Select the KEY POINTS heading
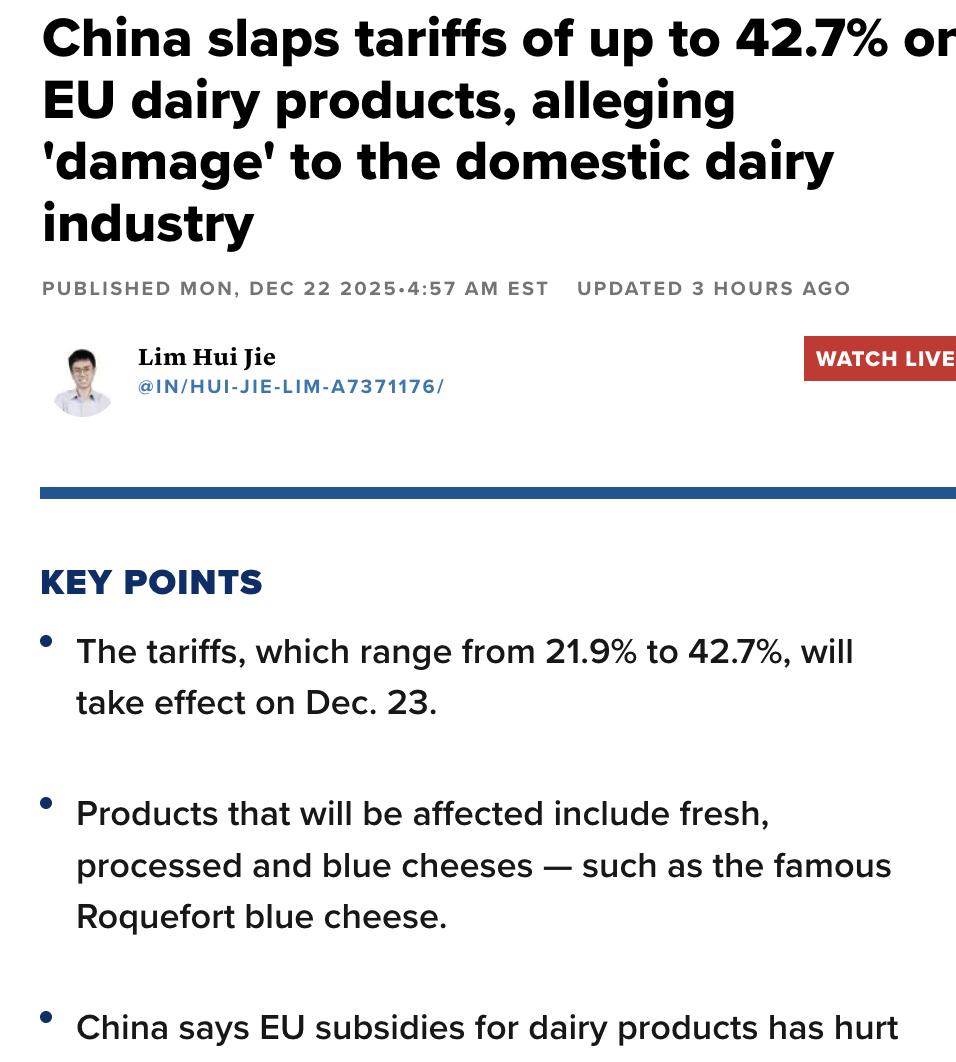Image resolution: width=956 pixels, height=1062 pixels. point(151,582)
